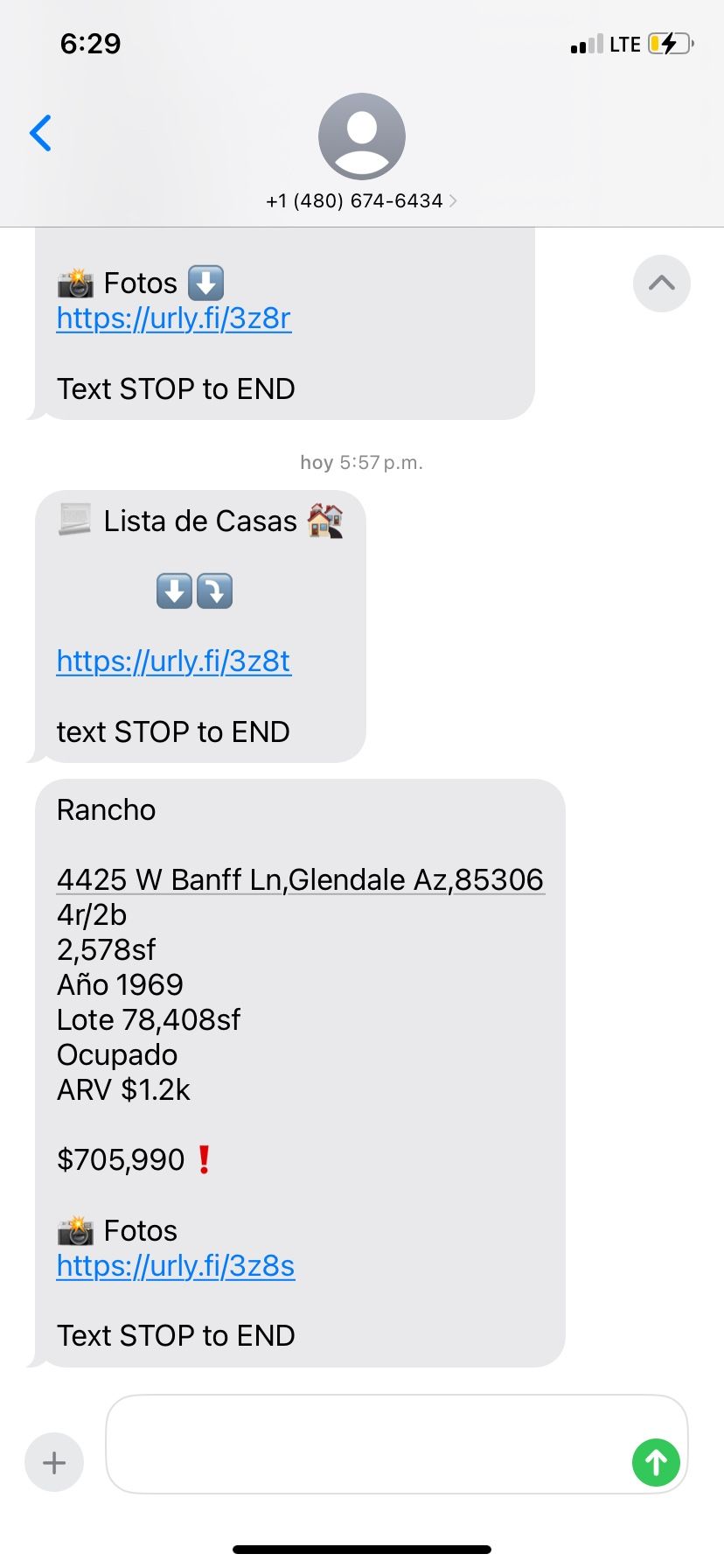Focus the message text field

point(367,1444)
